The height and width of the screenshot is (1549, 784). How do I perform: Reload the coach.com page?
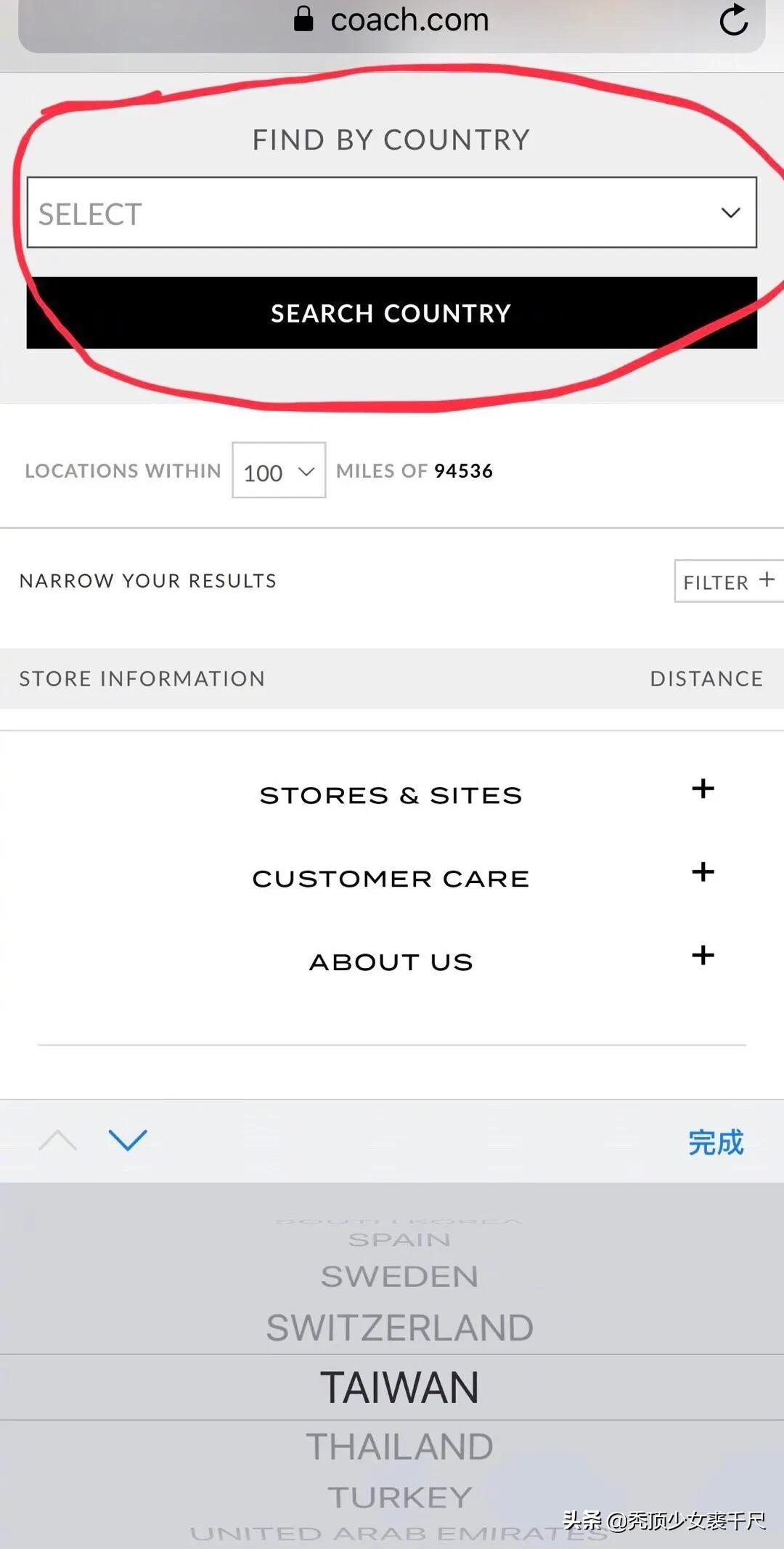click(x=733, y=20)
